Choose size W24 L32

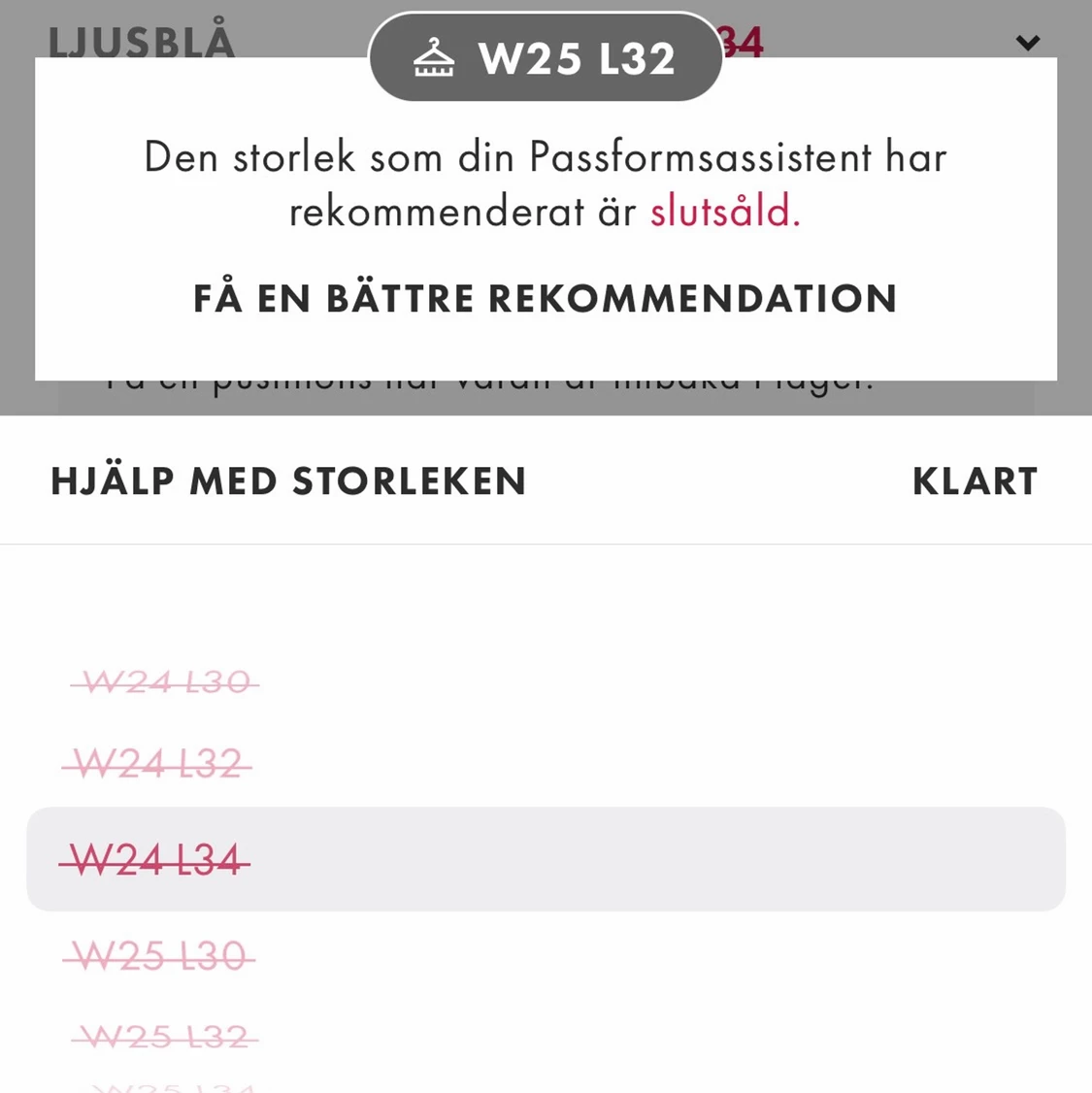[x=157, y=765]
